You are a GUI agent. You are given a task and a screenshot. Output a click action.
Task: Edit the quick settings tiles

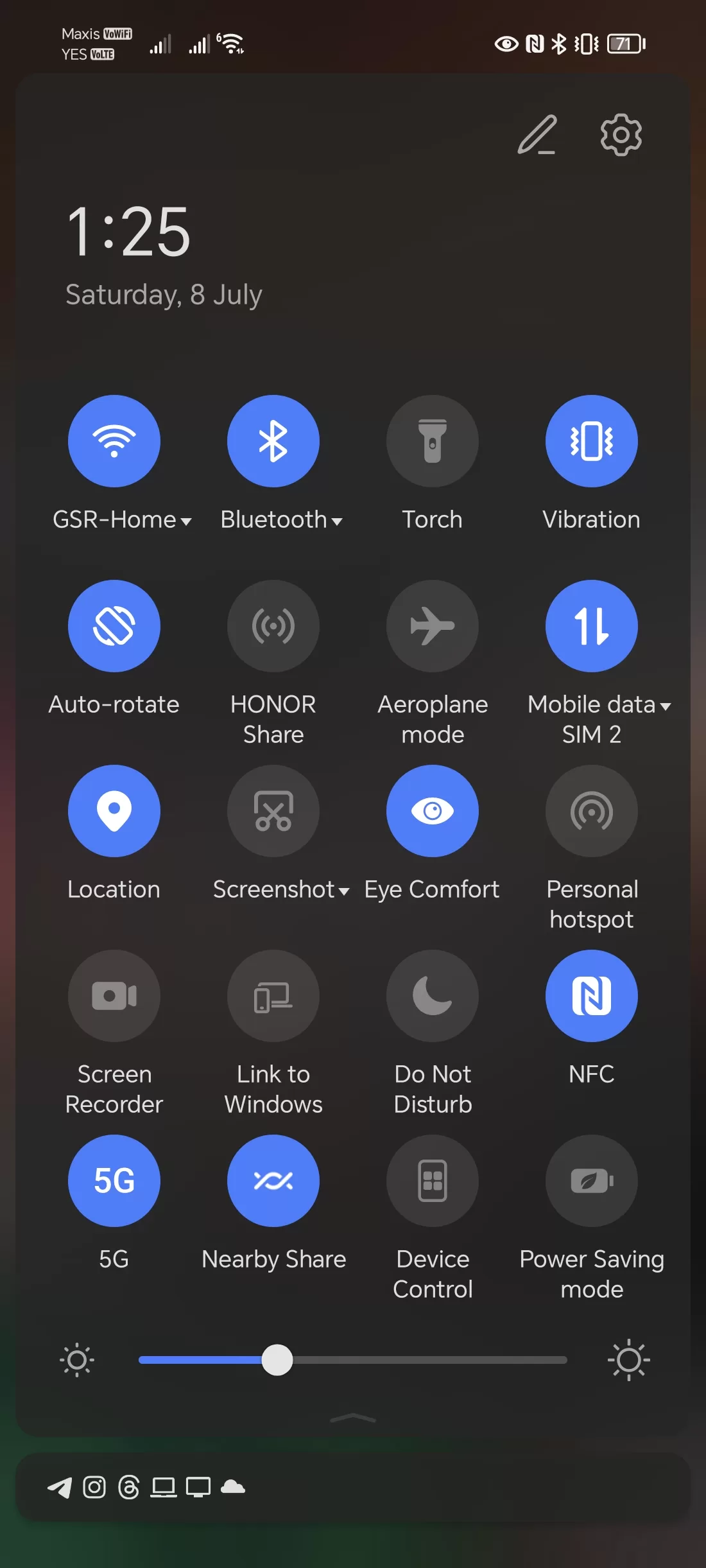point(537,135)
